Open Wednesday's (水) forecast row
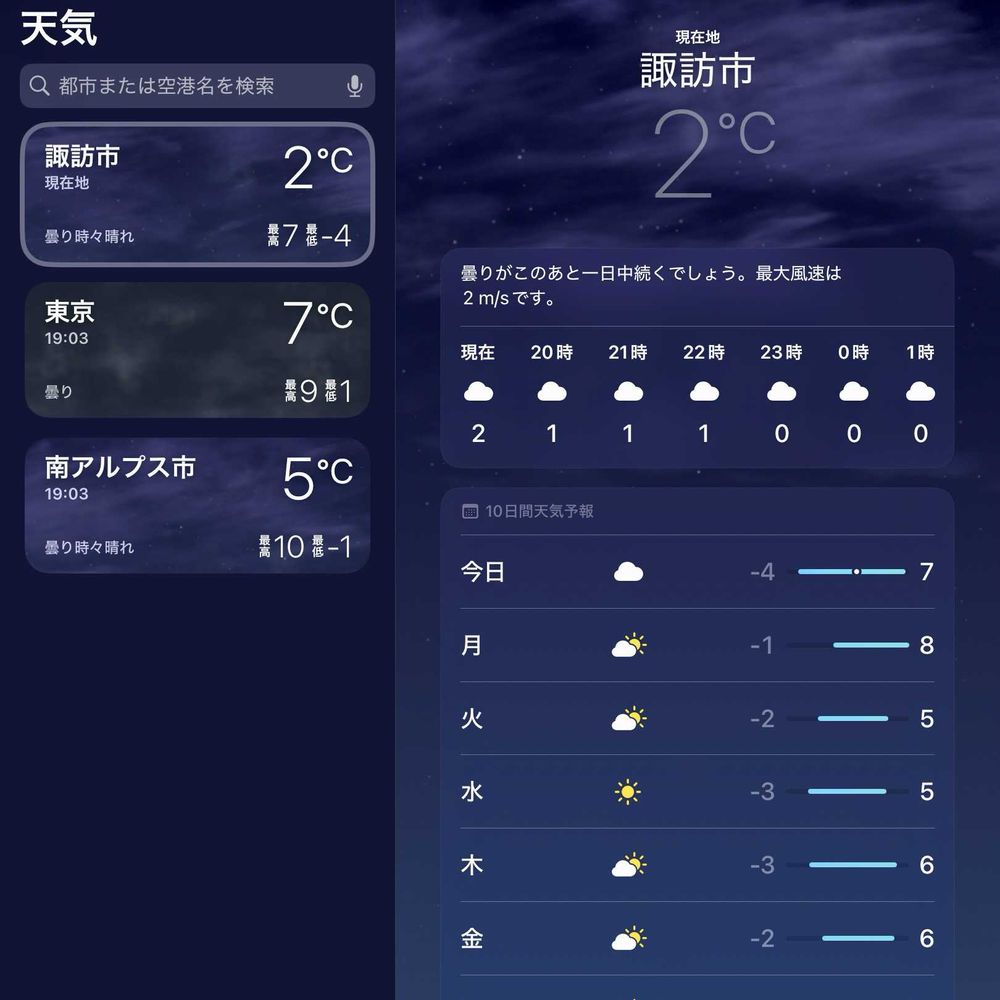The width and height of the screenshot is (1000, 1000). click(x=697, y=791)
